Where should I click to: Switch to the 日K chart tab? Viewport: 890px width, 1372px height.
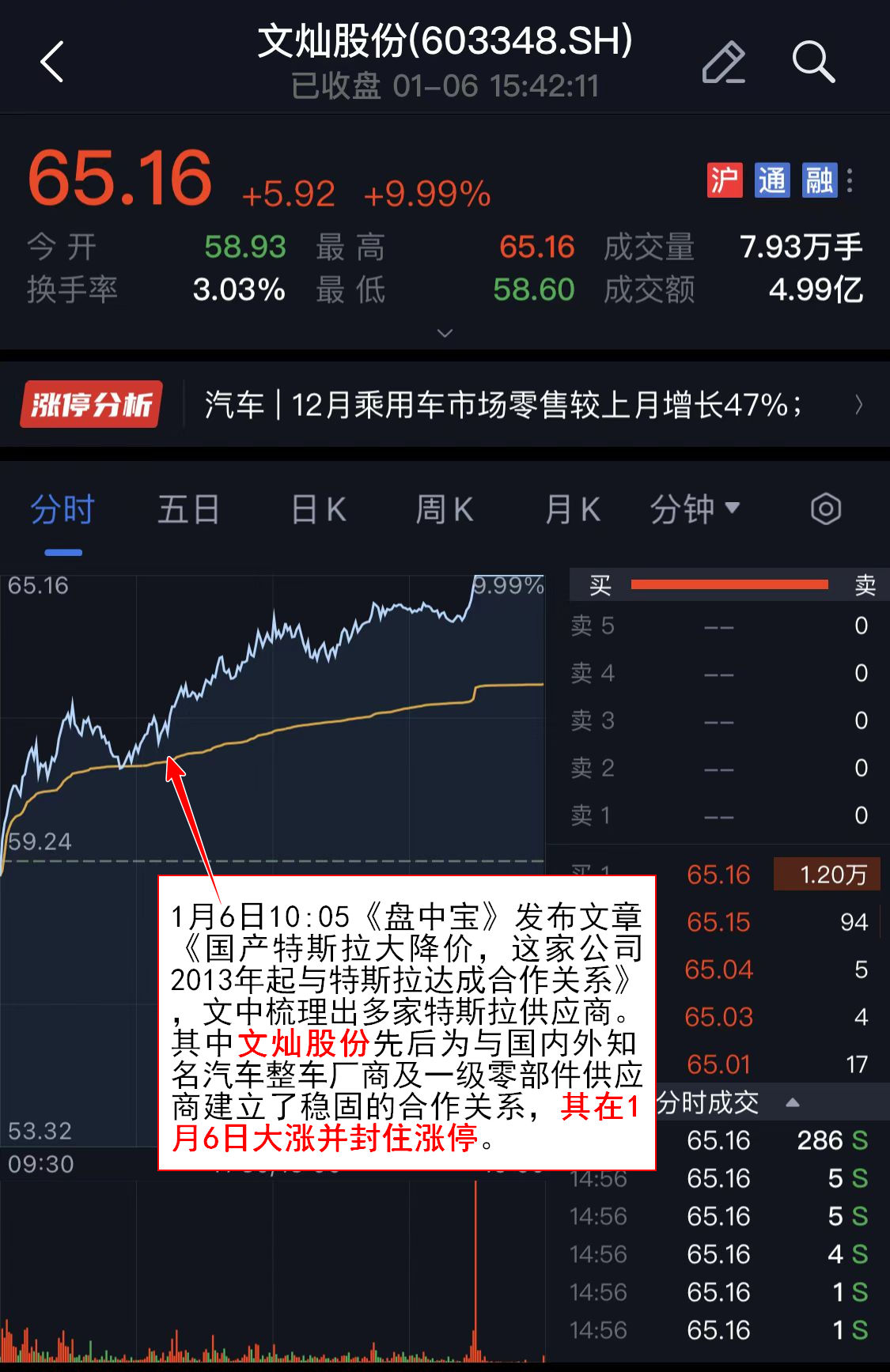pos(318,510)
